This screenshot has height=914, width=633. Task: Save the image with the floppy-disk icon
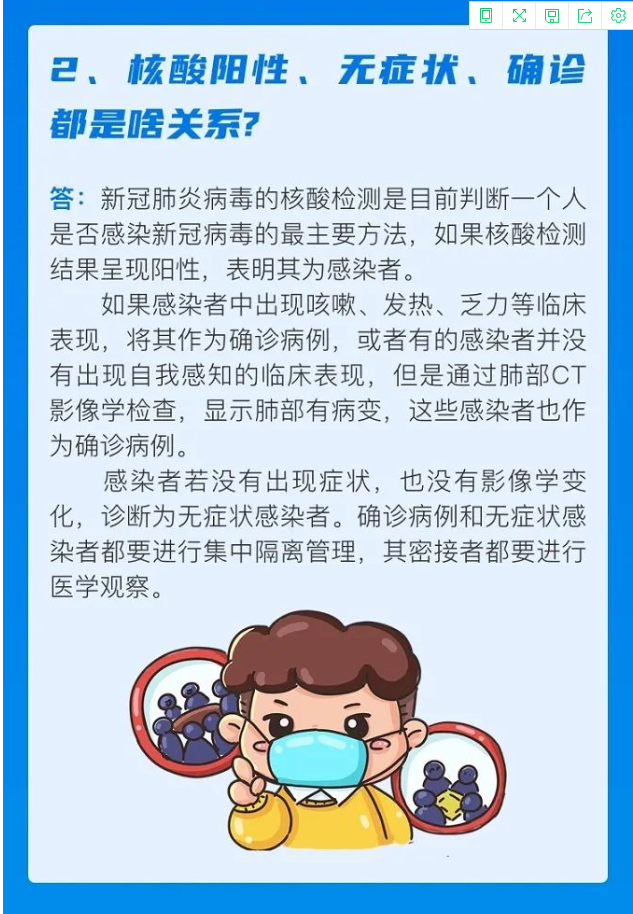[x=552, y=15]
